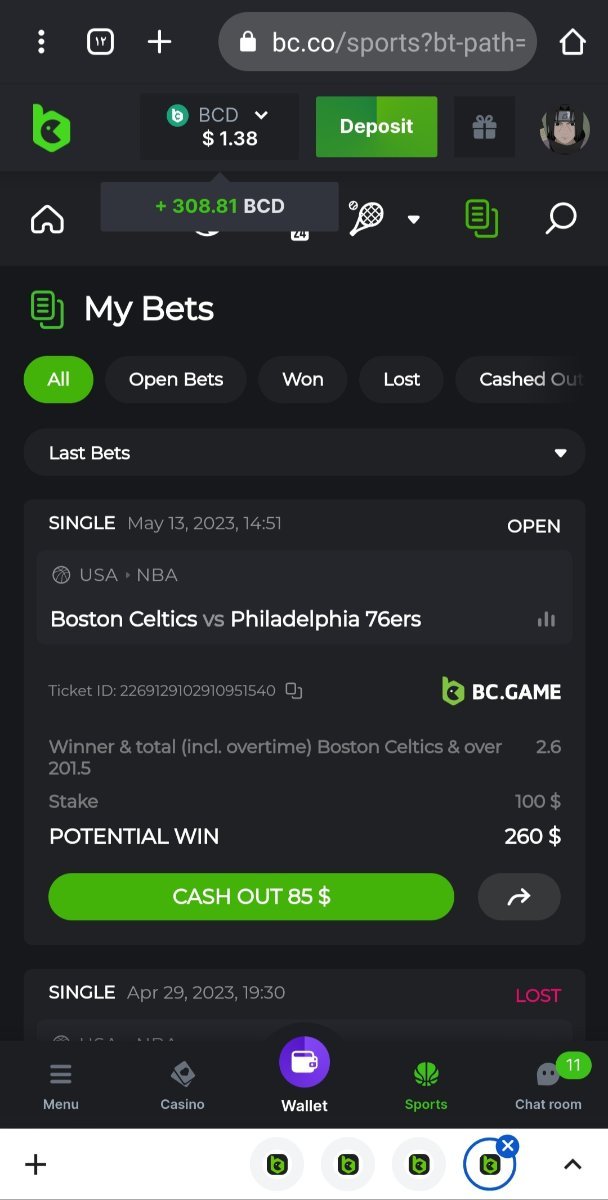
Task: Tap CASH OUT 85 $ button
Action: (251, 897)
